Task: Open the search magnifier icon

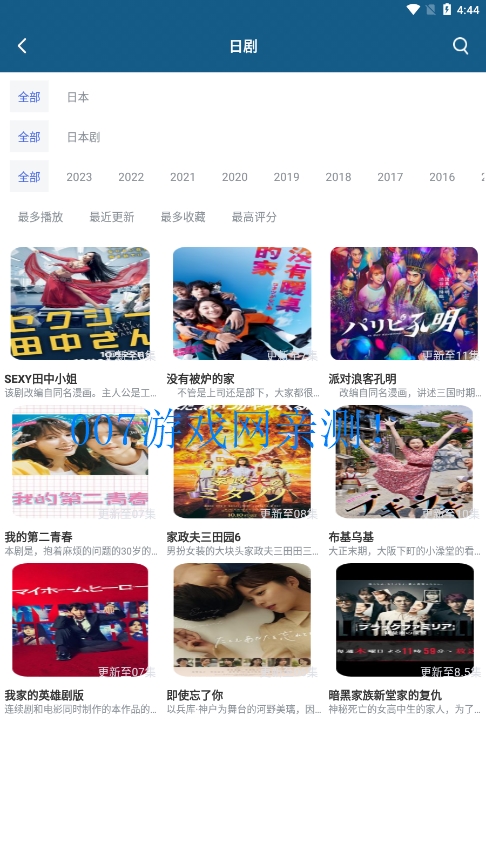Action: click(x=461, y=46)
